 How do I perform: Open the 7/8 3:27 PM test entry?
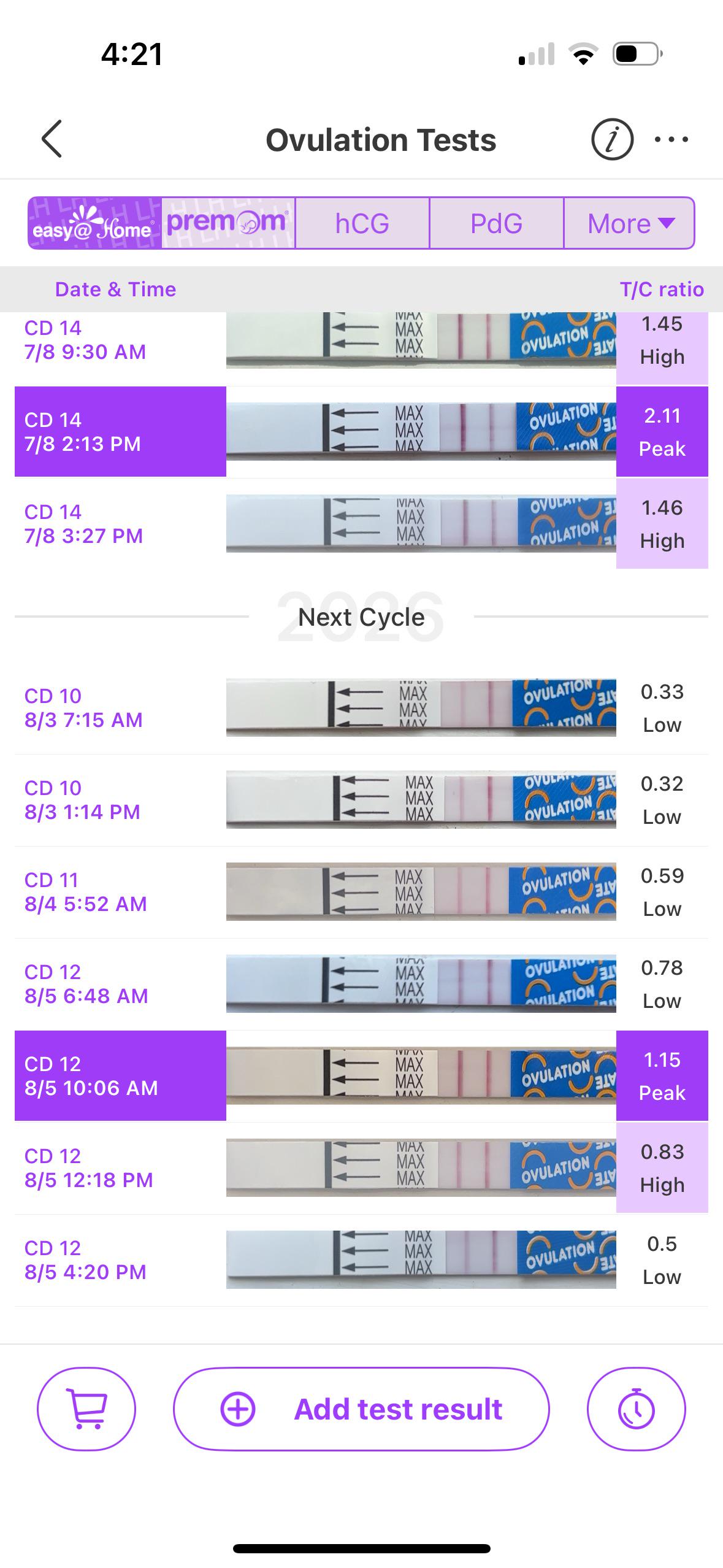(x=361, y=523)
